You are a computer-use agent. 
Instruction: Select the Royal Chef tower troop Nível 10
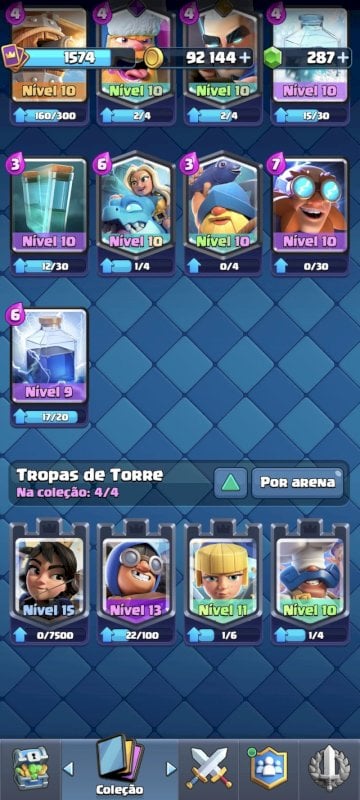[311, 583]
